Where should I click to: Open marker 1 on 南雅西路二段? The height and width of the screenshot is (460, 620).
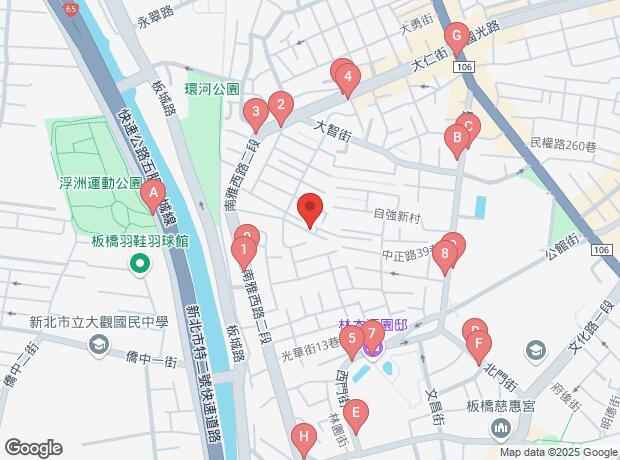[243, 251]
